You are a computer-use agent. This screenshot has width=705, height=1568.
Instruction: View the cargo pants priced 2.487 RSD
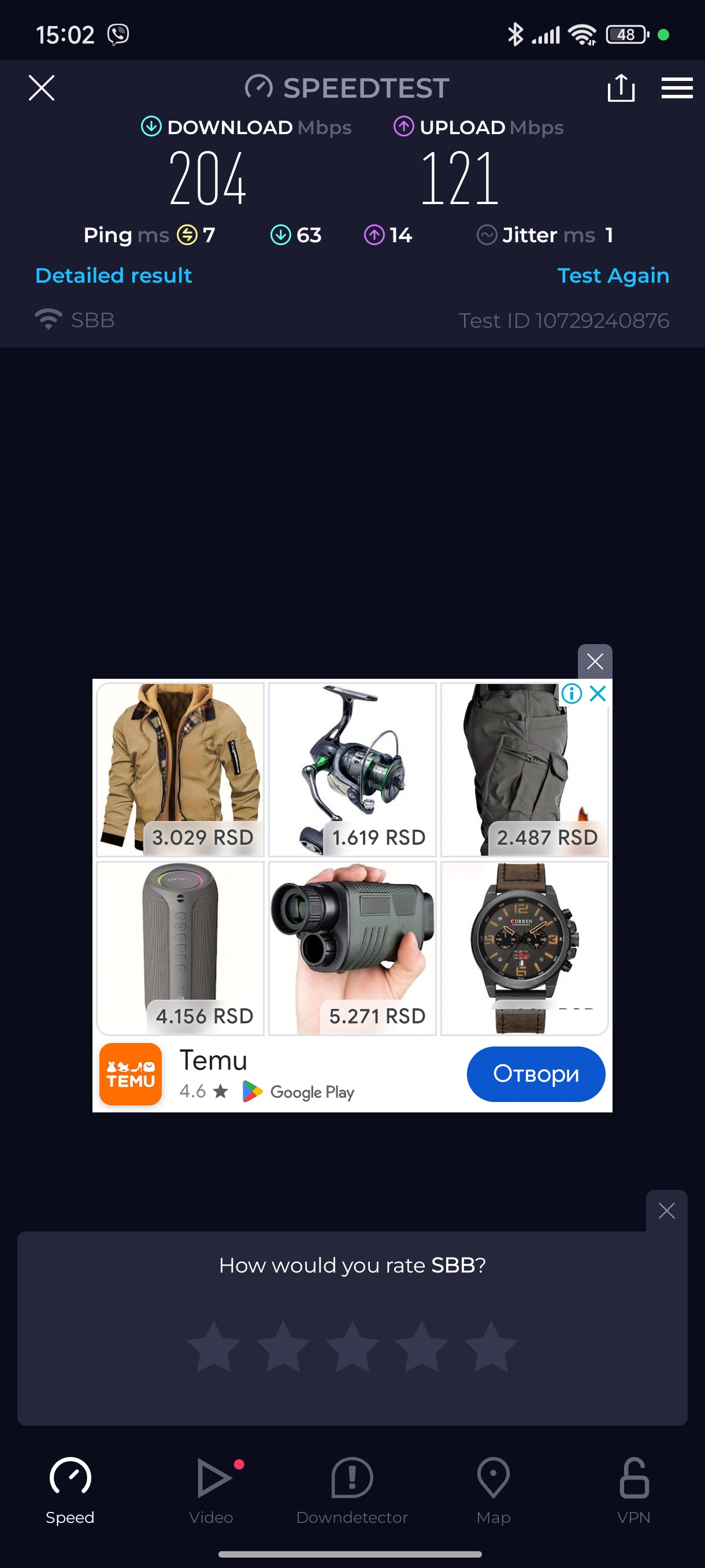(524, 770)
